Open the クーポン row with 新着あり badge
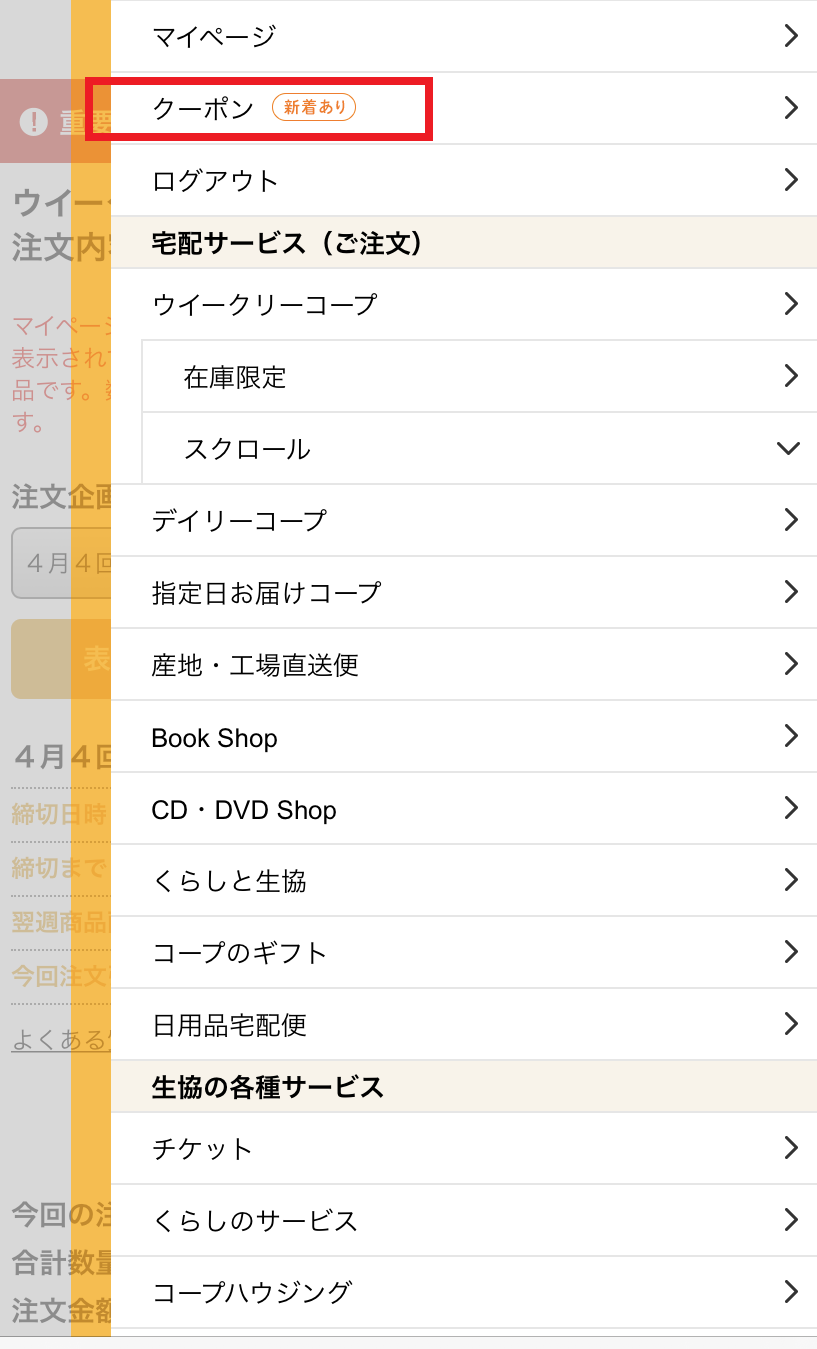This screenshot has width=817, height=1349. [464, 108]
